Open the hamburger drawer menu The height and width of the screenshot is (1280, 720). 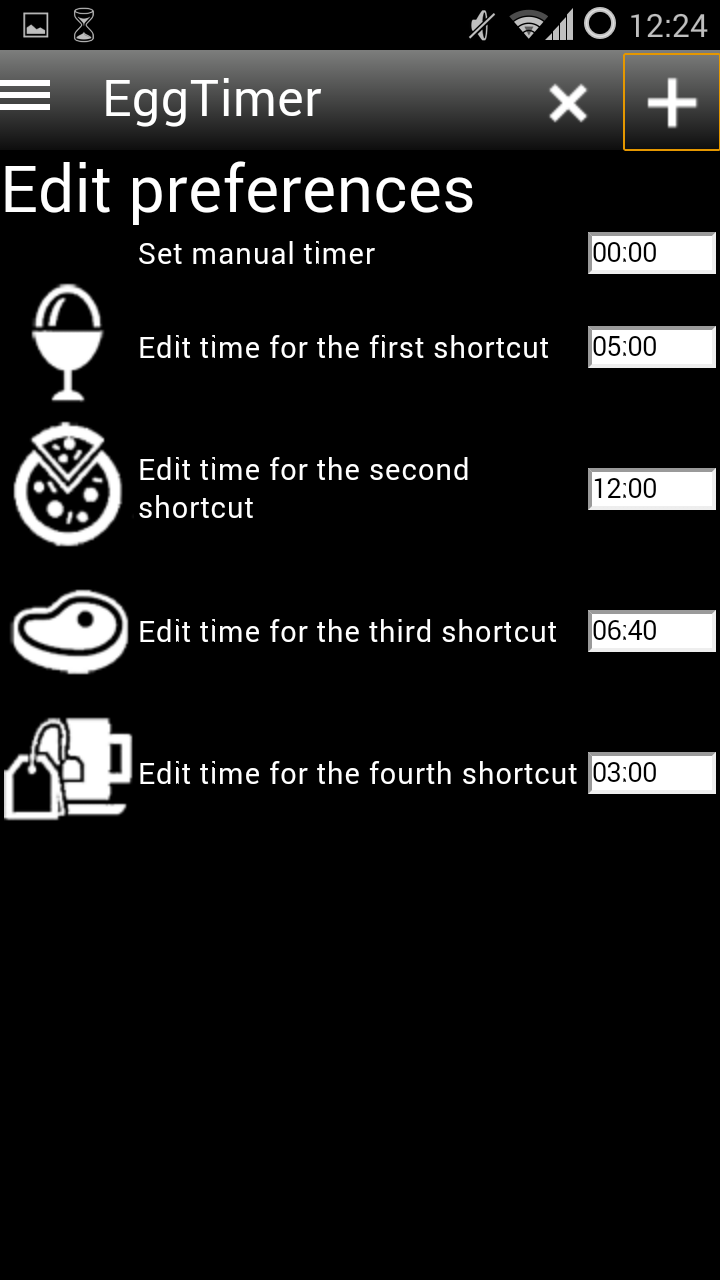(x=26, y=96)
